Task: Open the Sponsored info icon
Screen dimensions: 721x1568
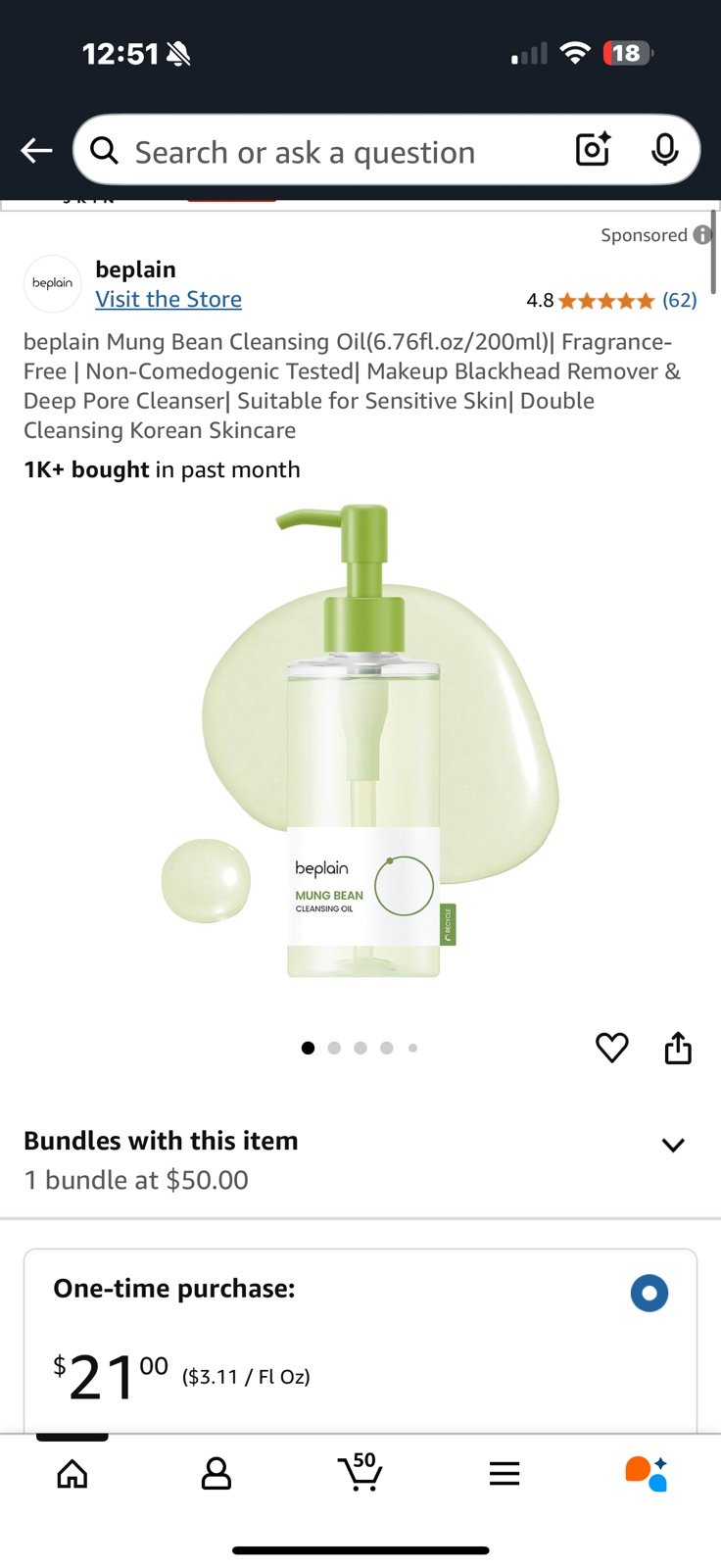Action: (701, 235)
